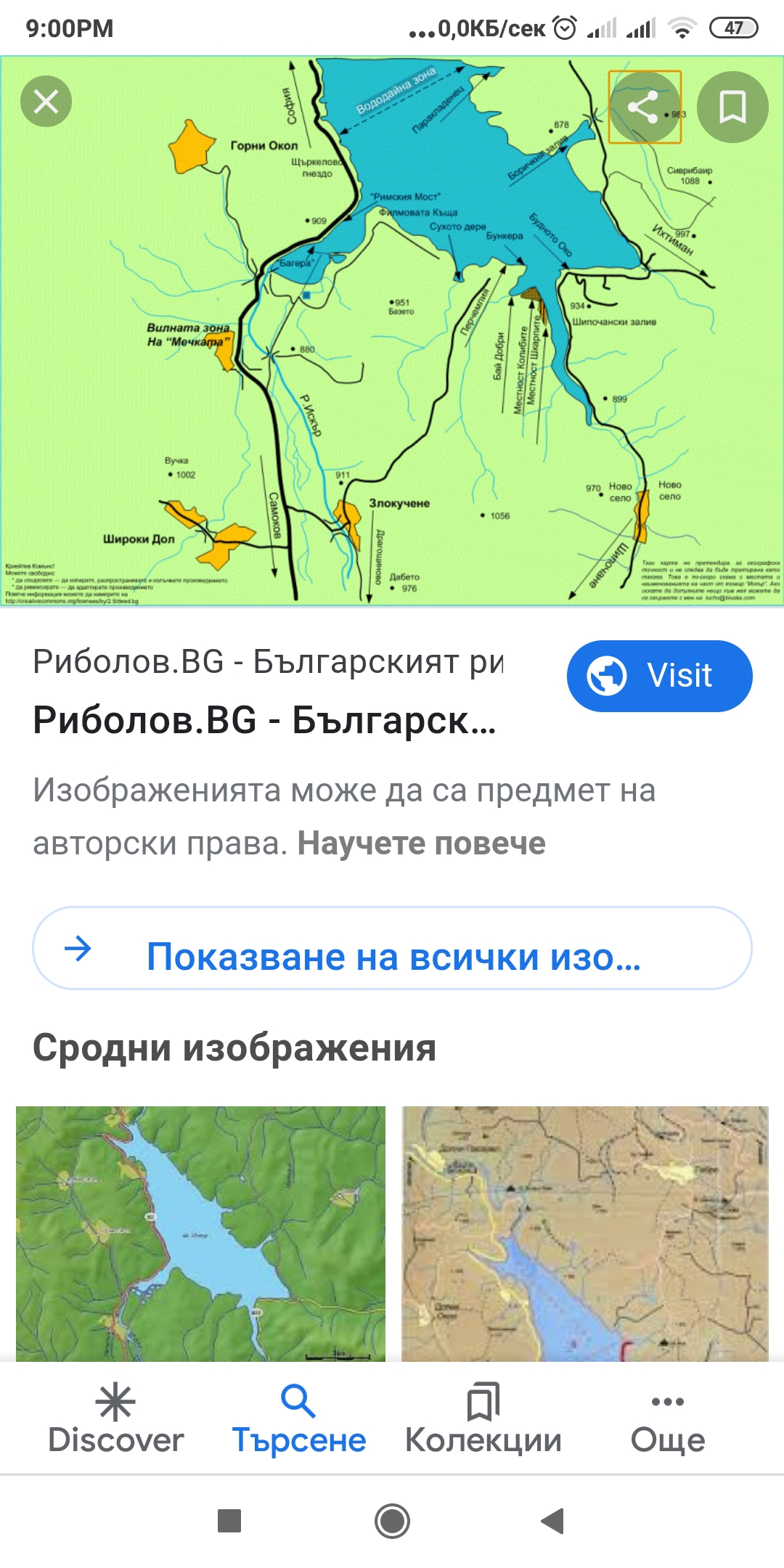This screenshot has height=1568, width=784.
Task: Open the brown topographic related image
Action: pyautogui.click(x=585, y=1233)
